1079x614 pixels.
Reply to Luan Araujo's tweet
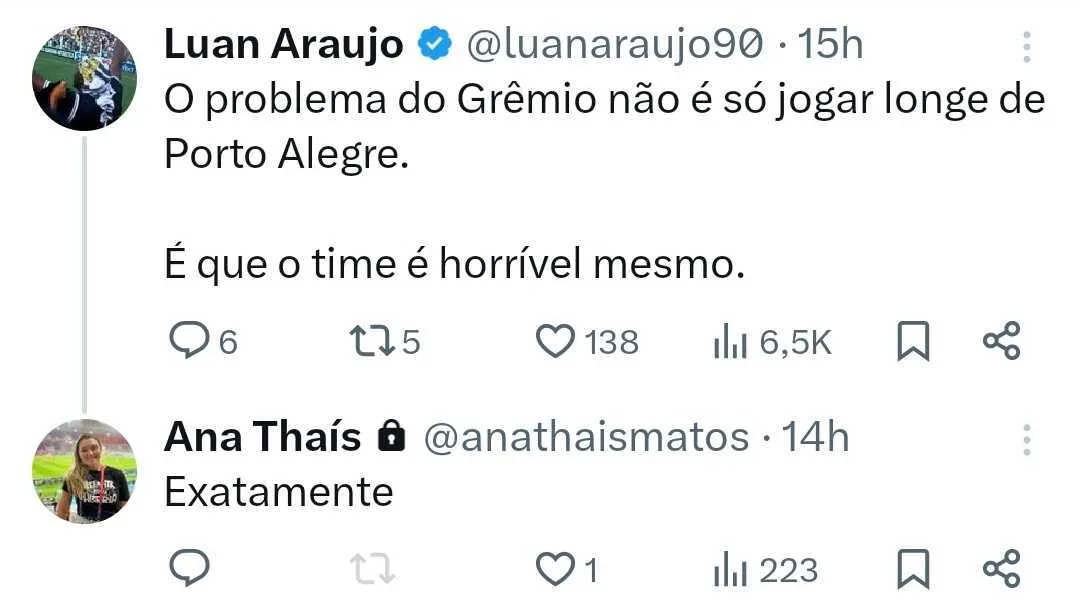[188, 342]
